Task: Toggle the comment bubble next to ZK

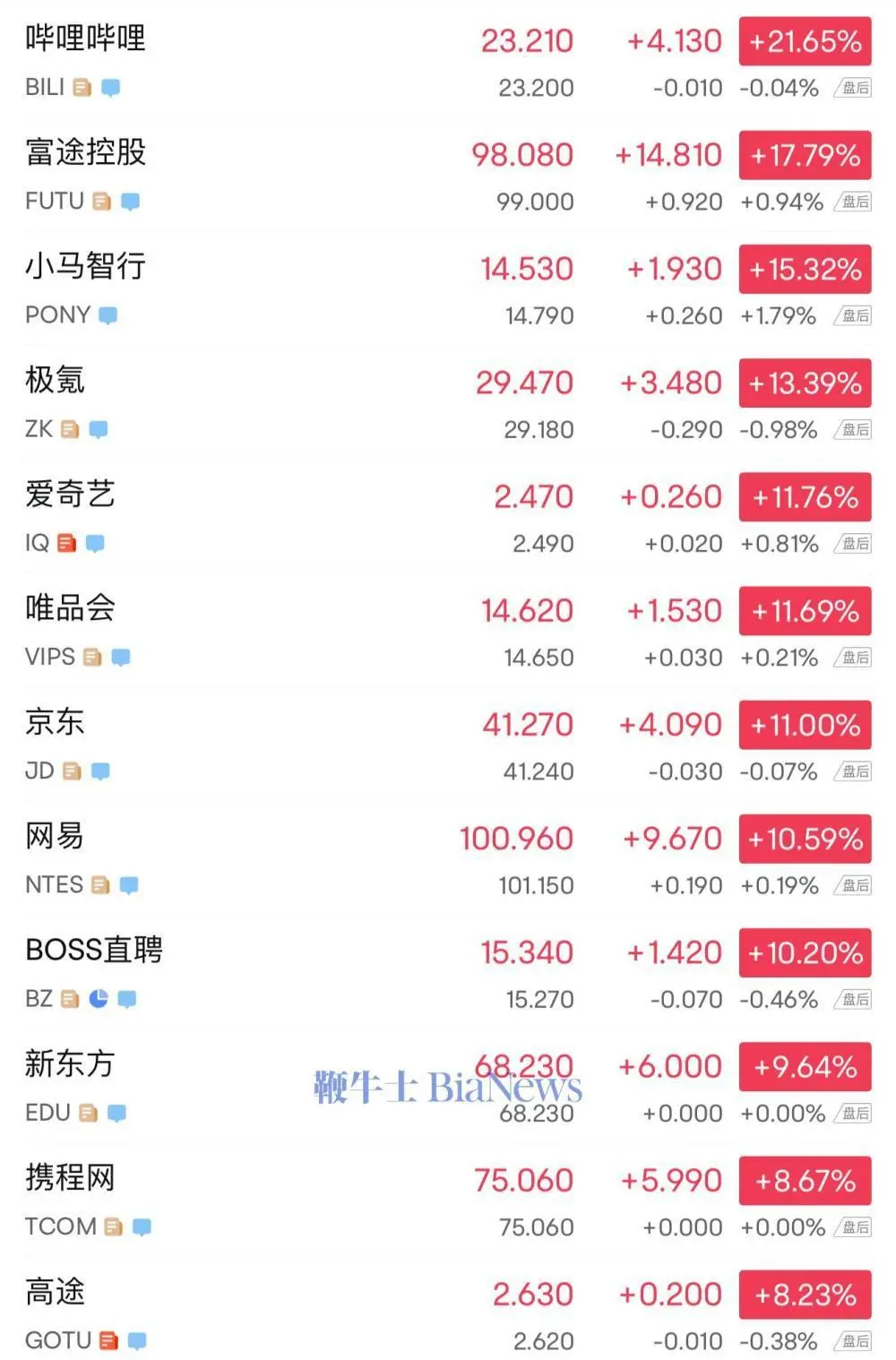Action: tap(96, 429)
